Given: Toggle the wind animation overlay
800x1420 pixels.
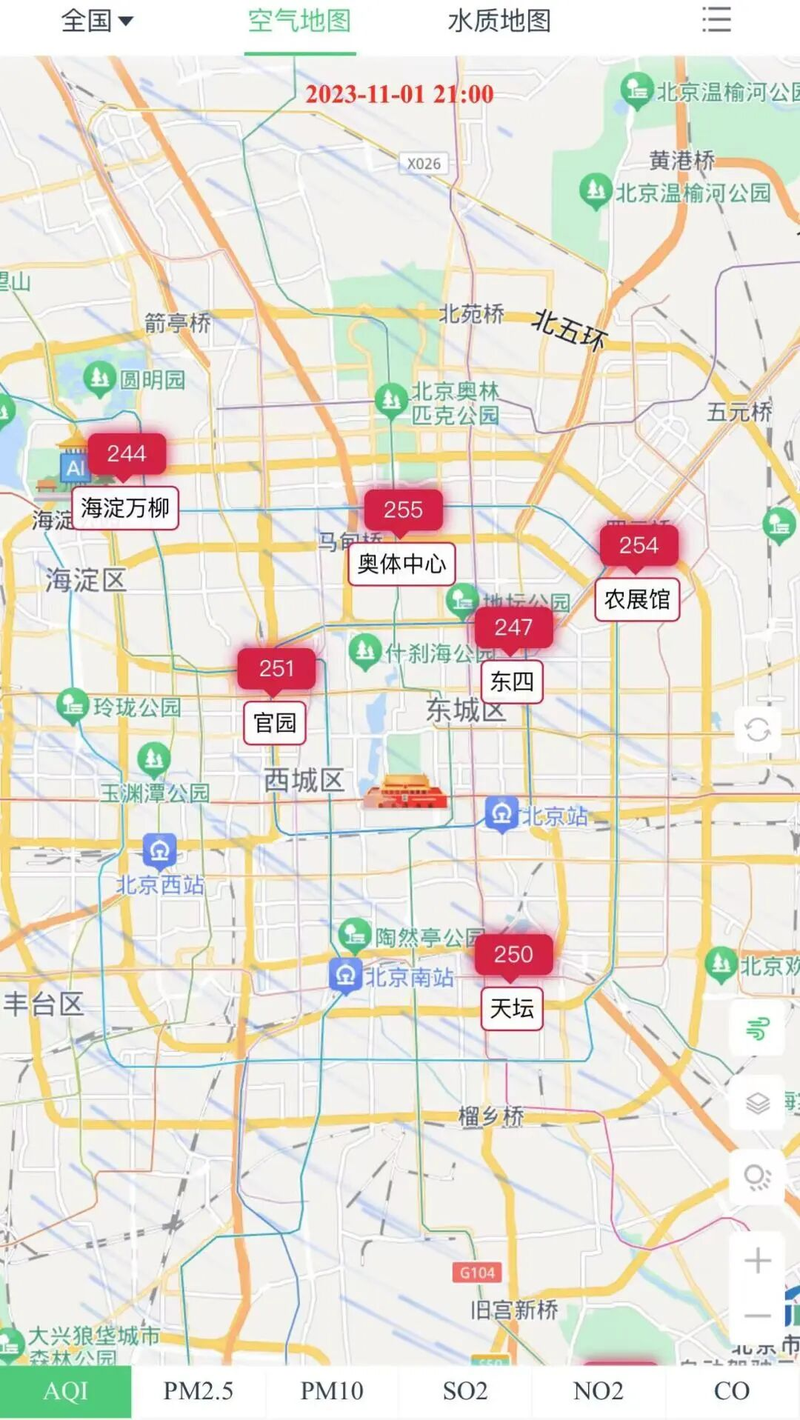Looking at the screenshot, I should [757, 1029].
